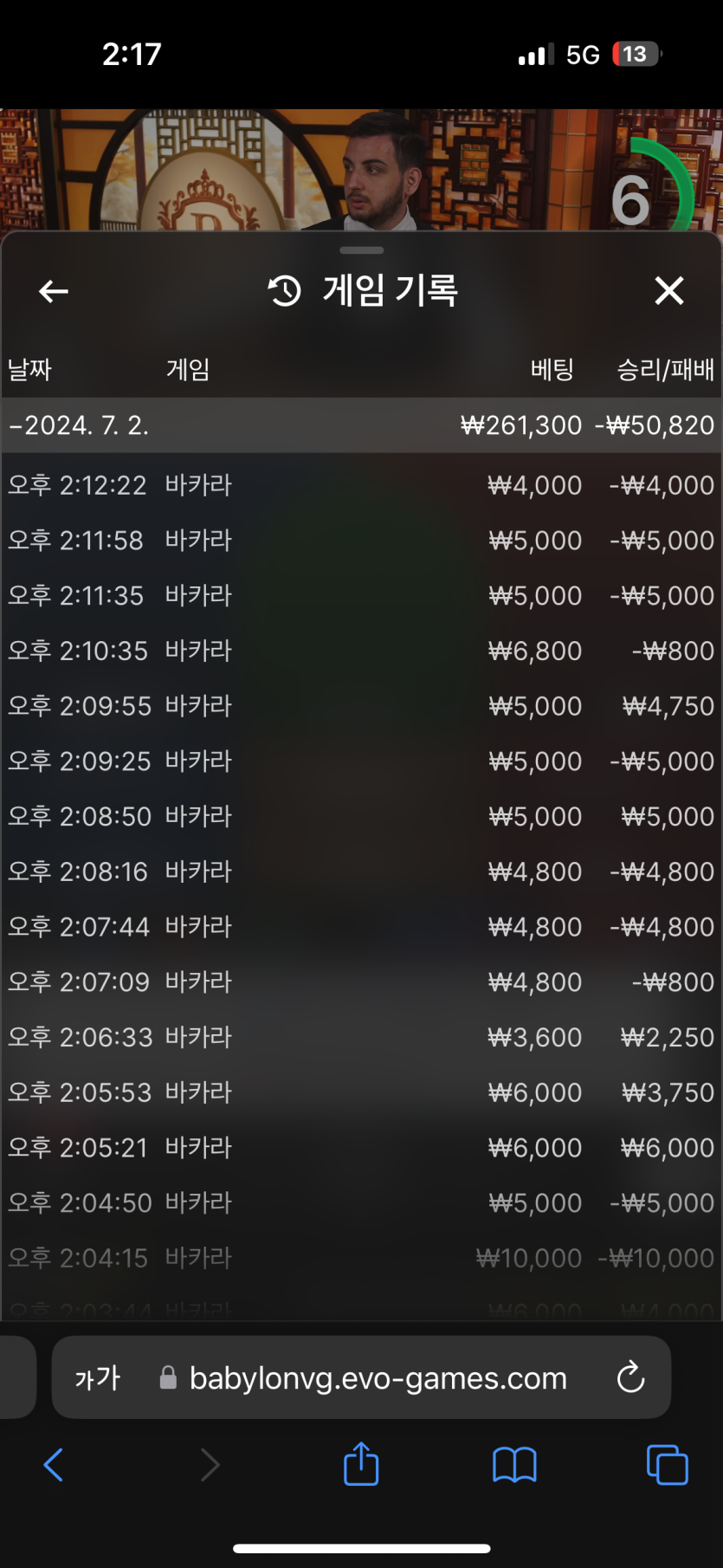723x1568 pixels.
Task: Open the baccarat record at 2:11:58
Action: [361, 541]
